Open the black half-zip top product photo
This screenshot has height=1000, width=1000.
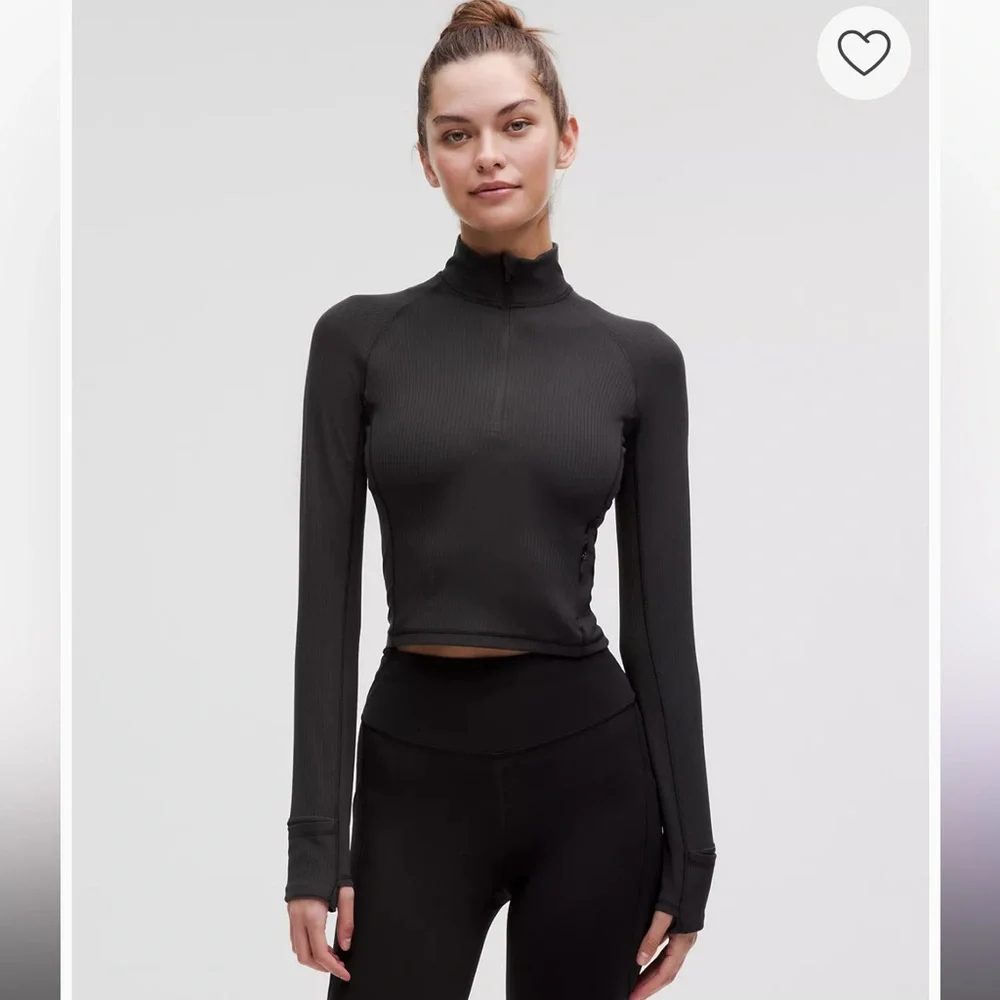[x=500, y=500]
